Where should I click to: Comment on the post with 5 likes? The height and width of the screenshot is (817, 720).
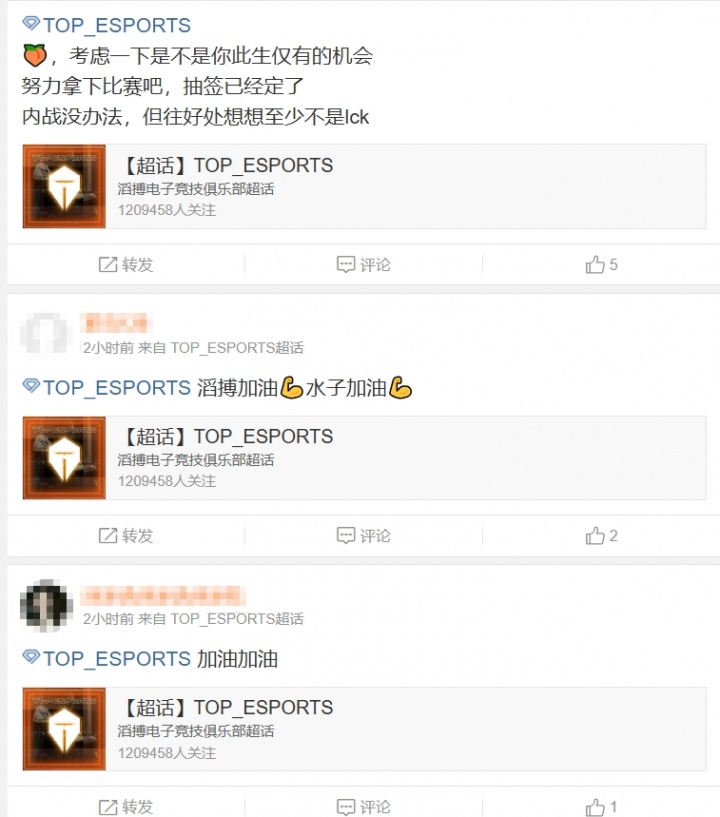pyautogui.click(x=363, y=265)
